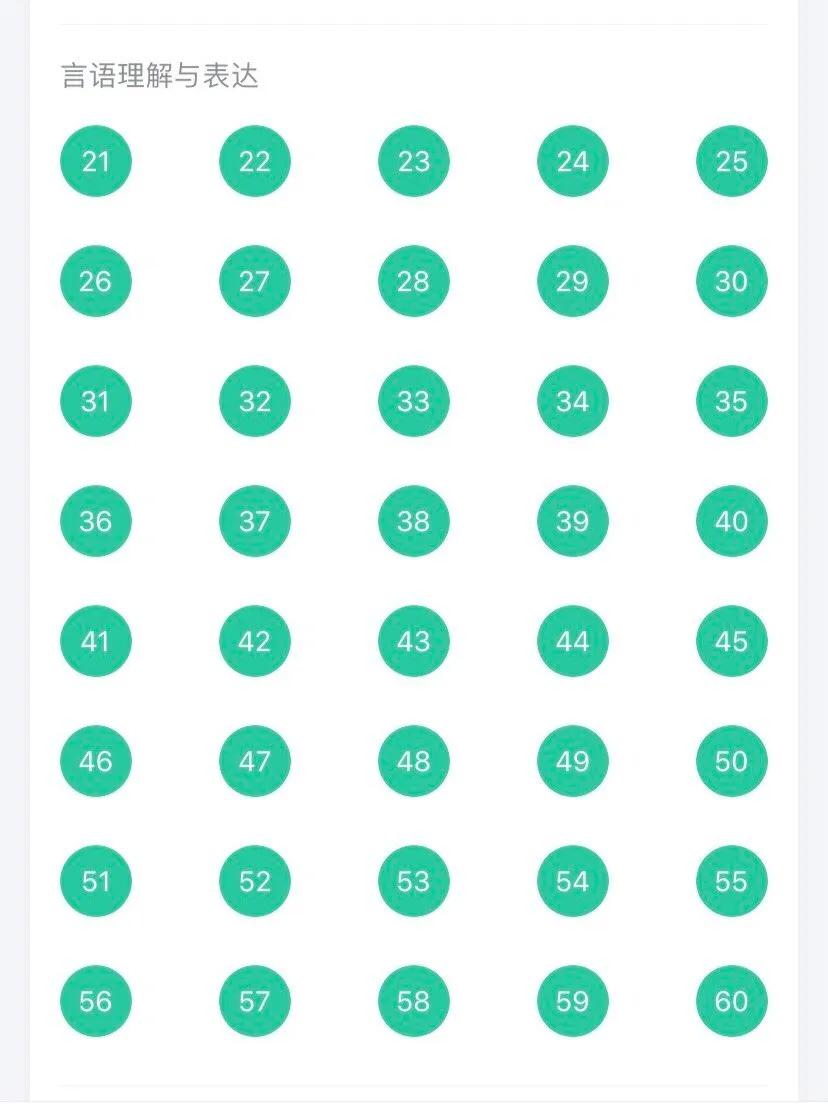Image resolution: width=828 pixels, height=1104 pixels.
Task: Go to question 36
Action: pyautogui.click(x=96, y=521)
